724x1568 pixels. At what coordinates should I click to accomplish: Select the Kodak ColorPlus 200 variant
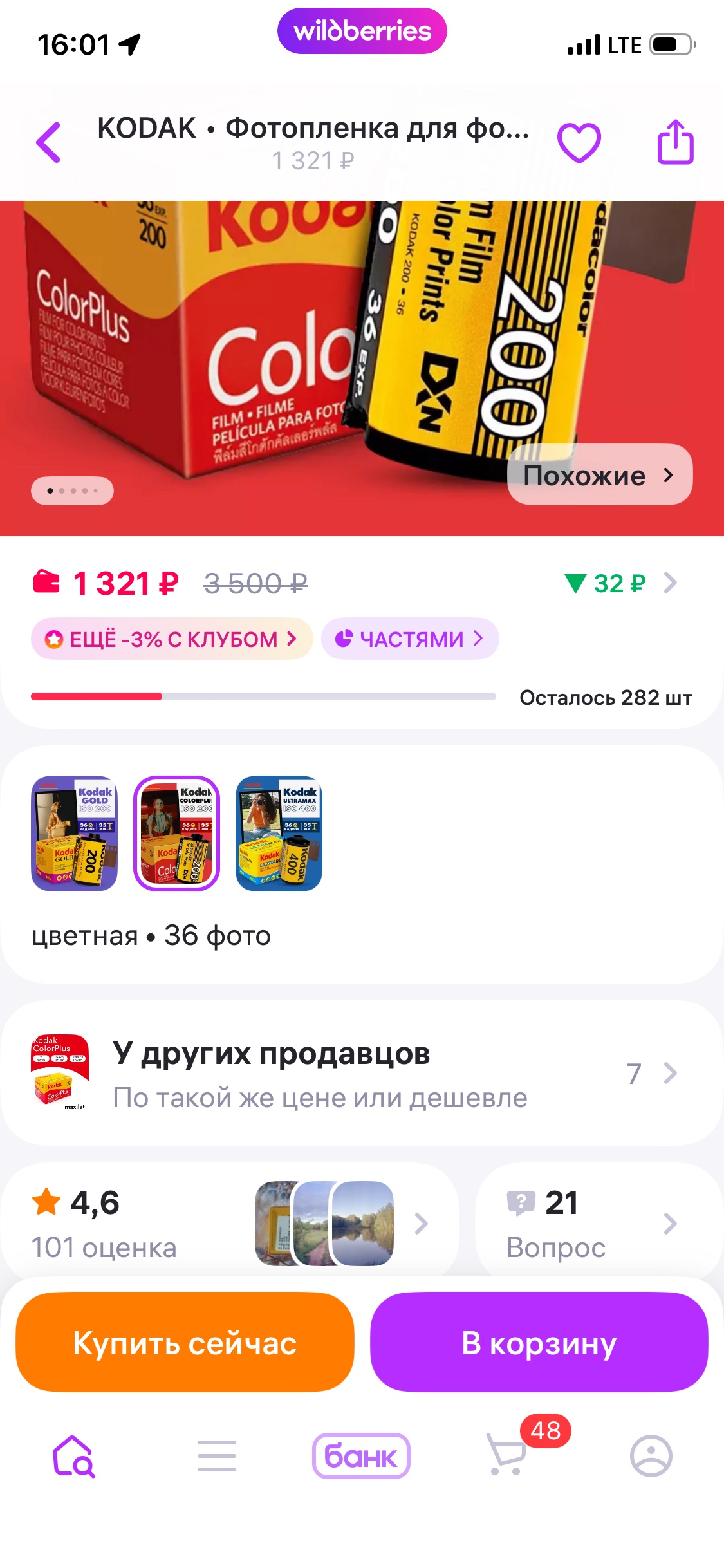tap(176, 833)
